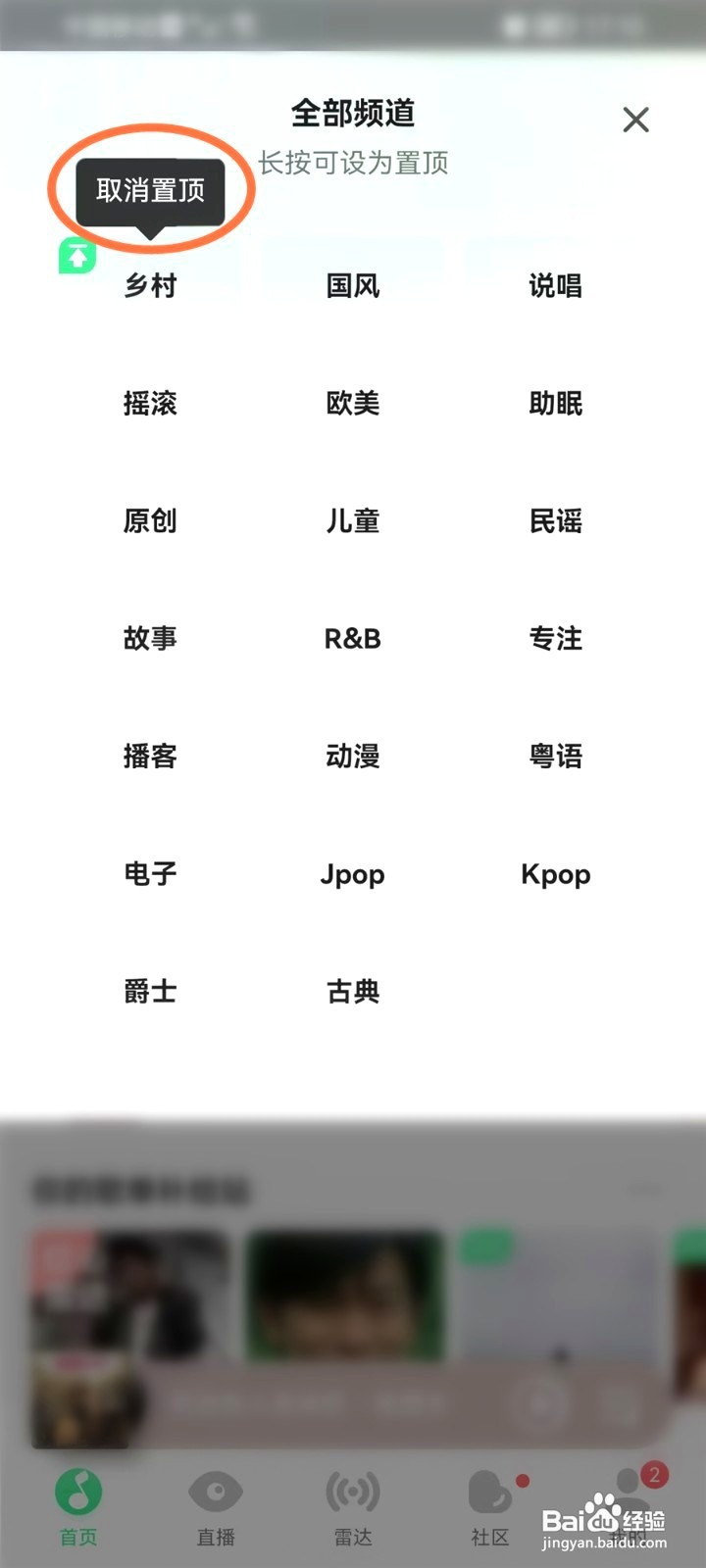706x1568 pixels.
Task: Tap the green pin icon above 乡村
Action: tap(76, 257)
